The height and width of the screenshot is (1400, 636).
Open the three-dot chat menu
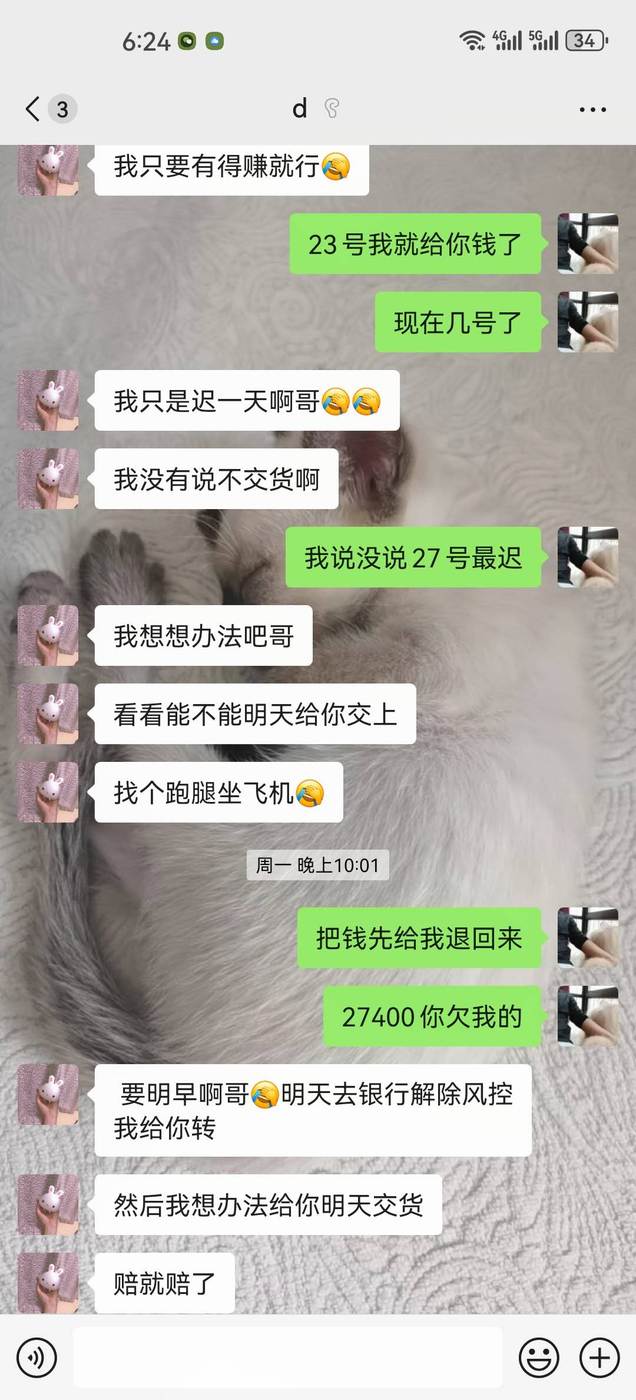592,109
